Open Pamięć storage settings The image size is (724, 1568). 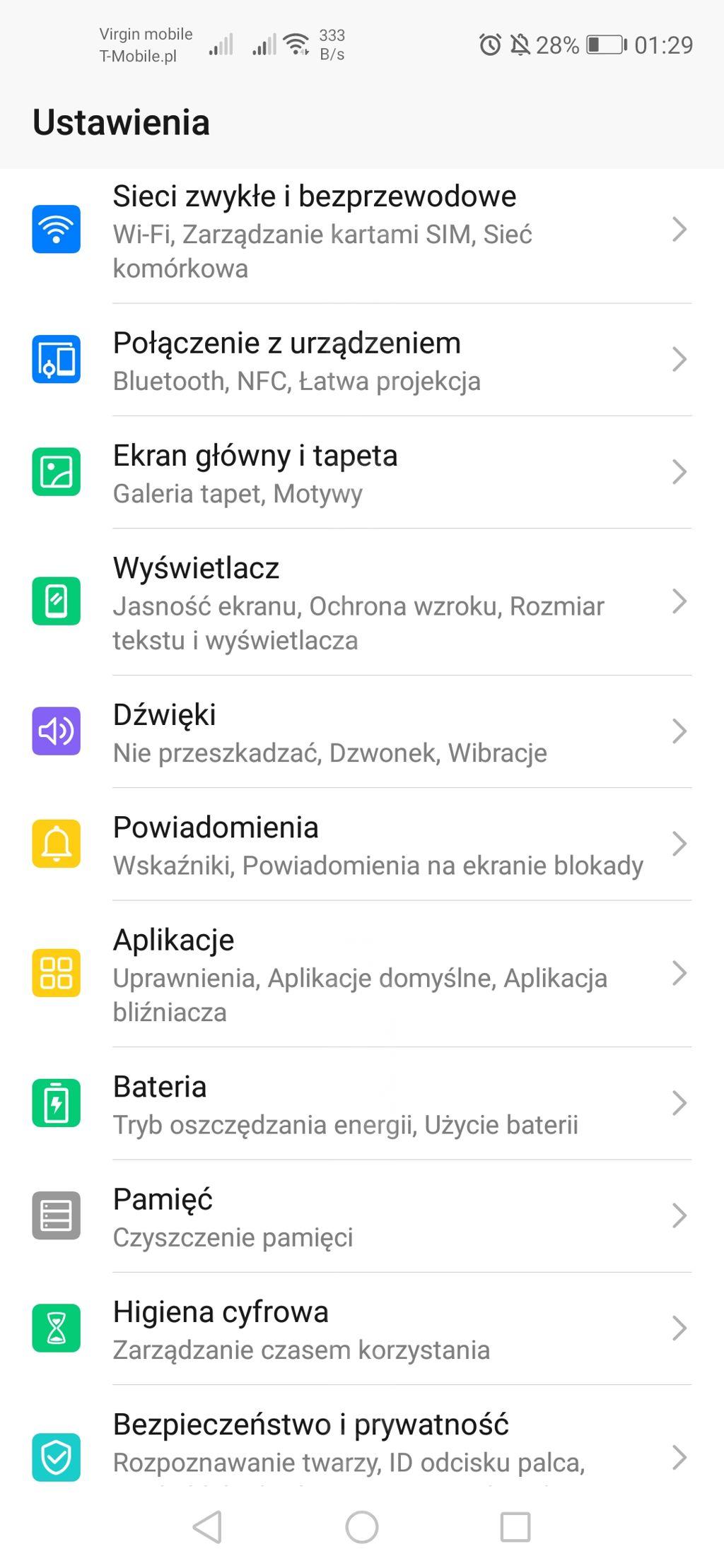pyautogui.click(x=361, y=1217)
